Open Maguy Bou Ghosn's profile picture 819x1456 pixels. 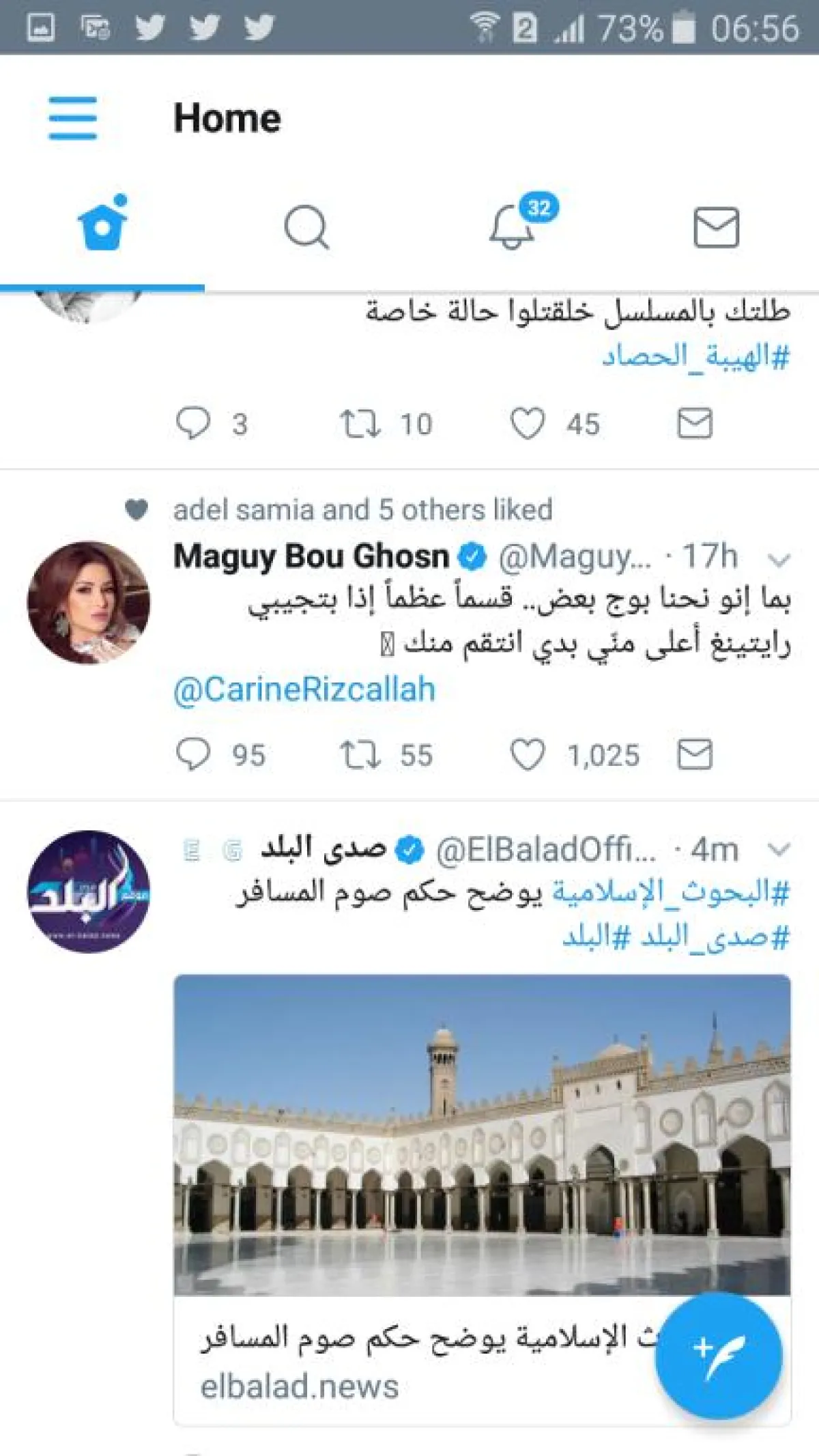(x=89, y=602)
